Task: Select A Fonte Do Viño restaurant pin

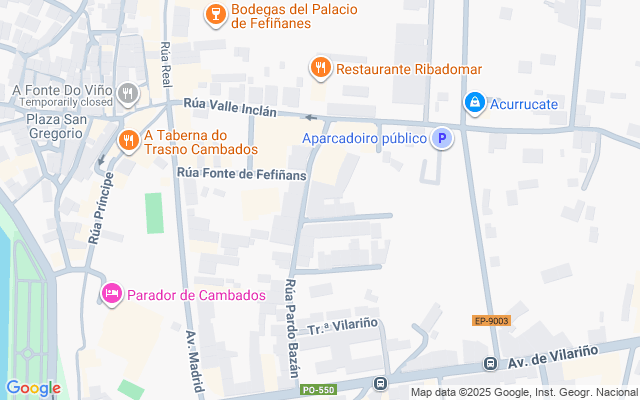Action: pos(126,94)
